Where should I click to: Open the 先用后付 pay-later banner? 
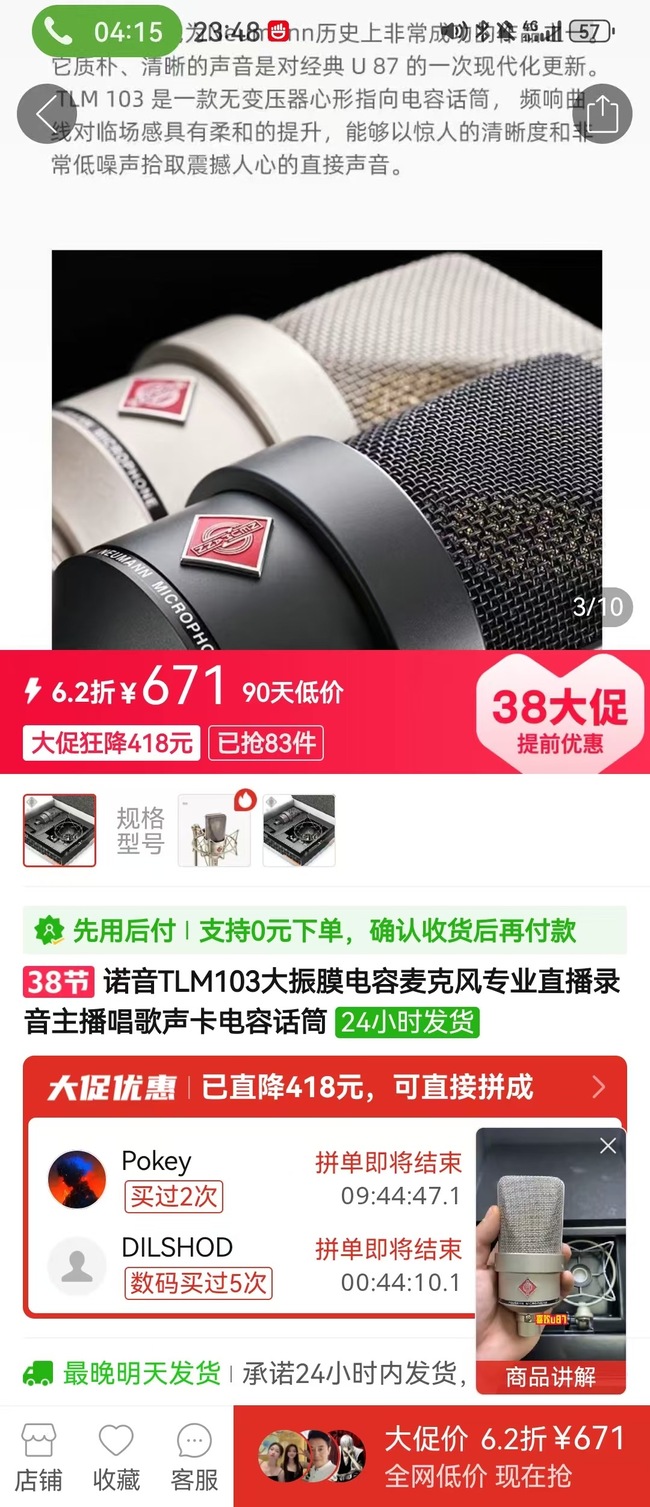tap(324, 931)
